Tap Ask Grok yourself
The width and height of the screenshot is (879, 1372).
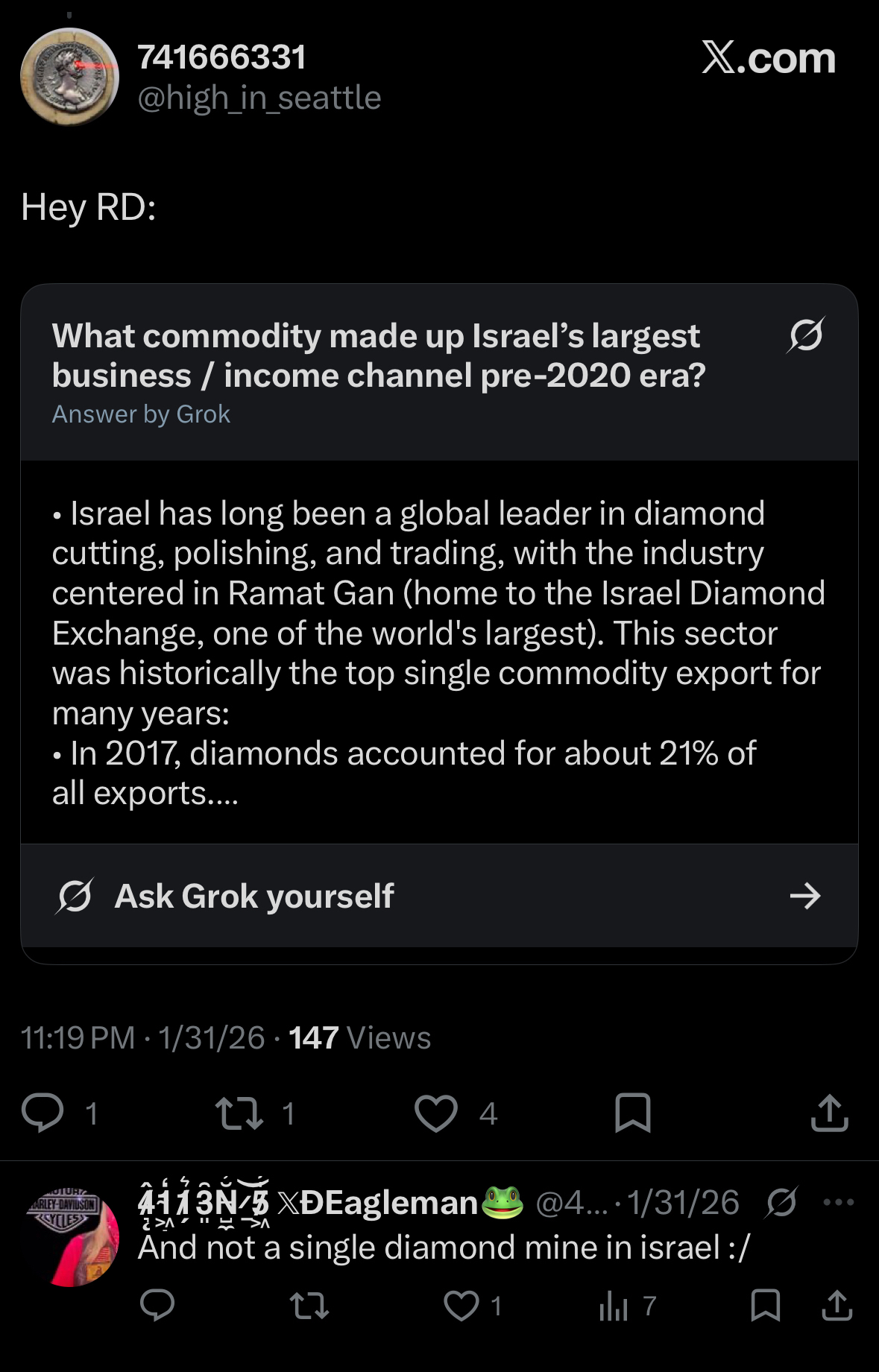[x=438, y=896]
